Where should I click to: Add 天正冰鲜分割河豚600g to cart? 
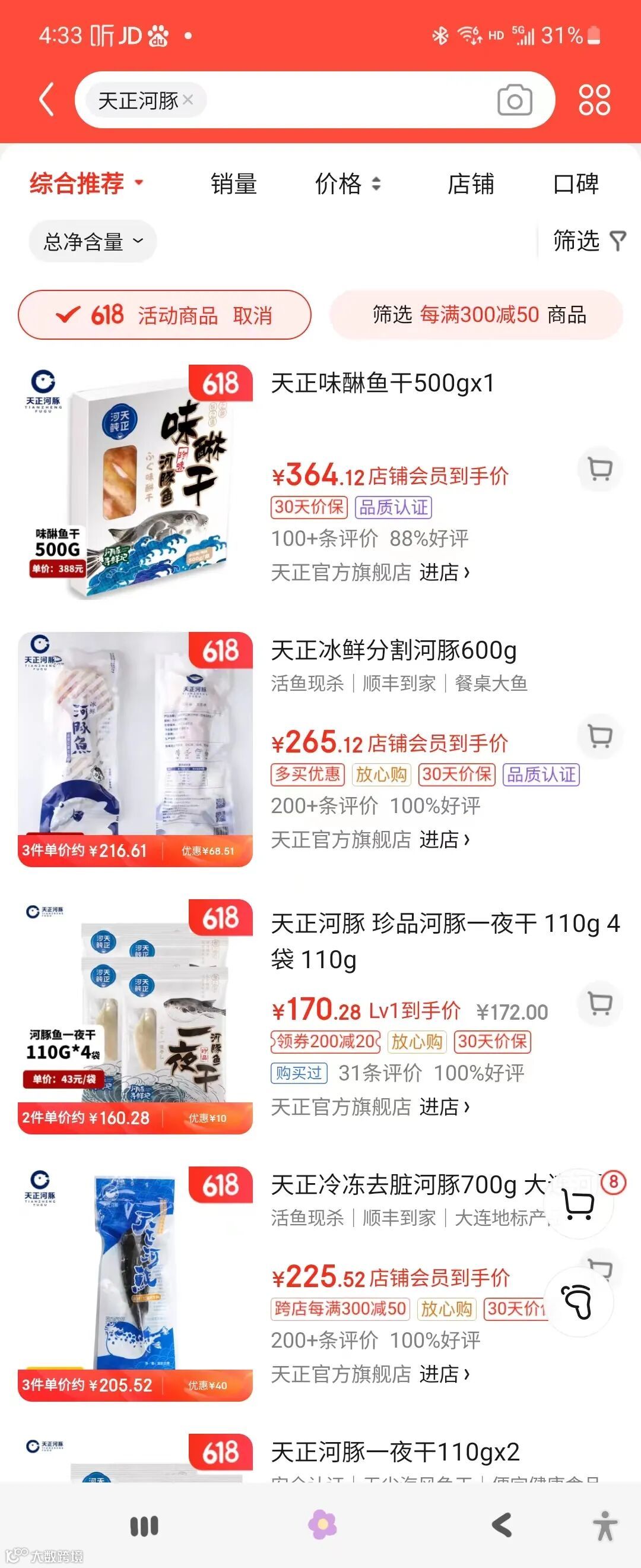[x=599, y=736]
